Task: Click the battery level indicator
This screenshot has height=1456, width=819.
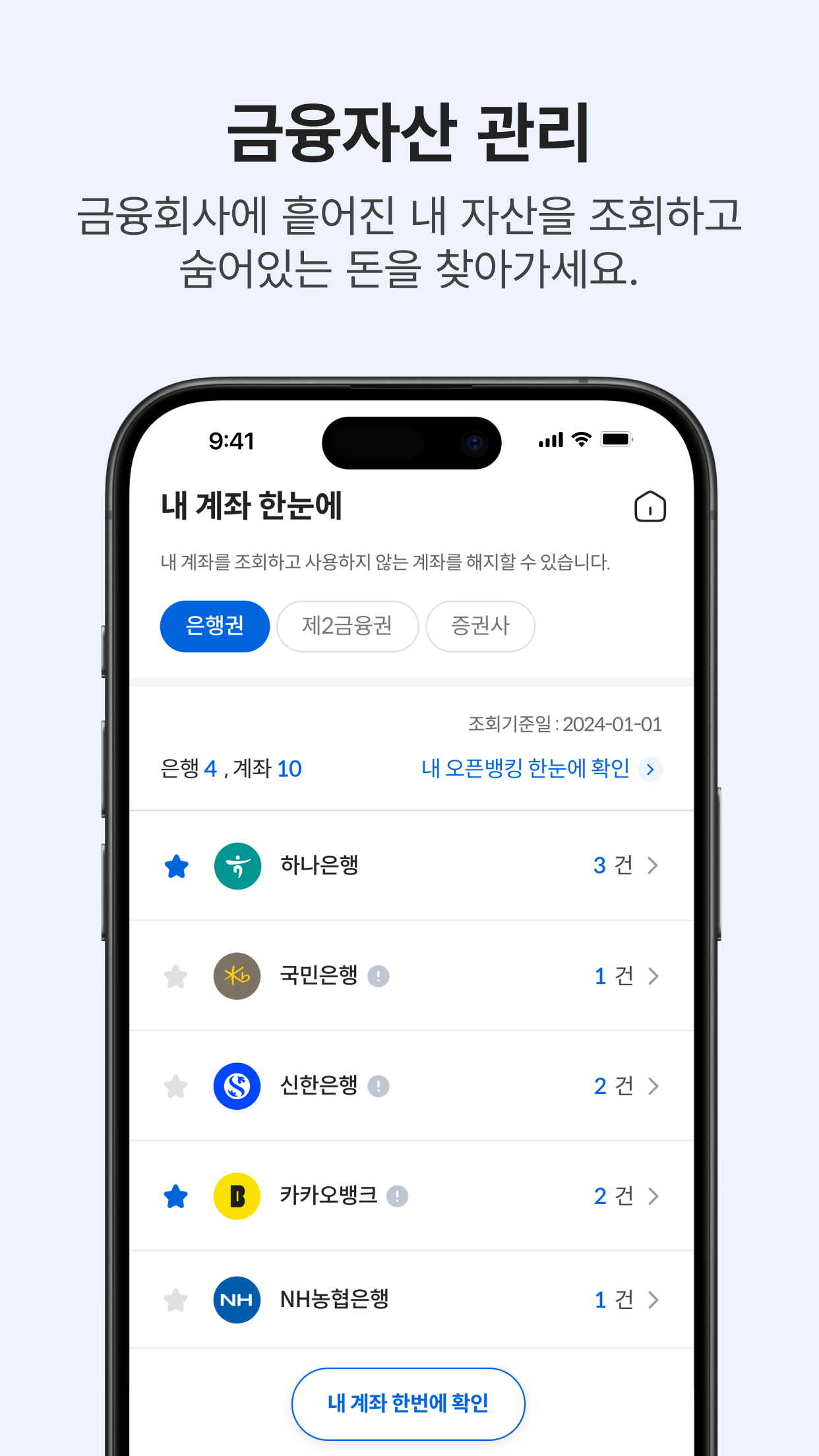Action: tap(617, 438)
